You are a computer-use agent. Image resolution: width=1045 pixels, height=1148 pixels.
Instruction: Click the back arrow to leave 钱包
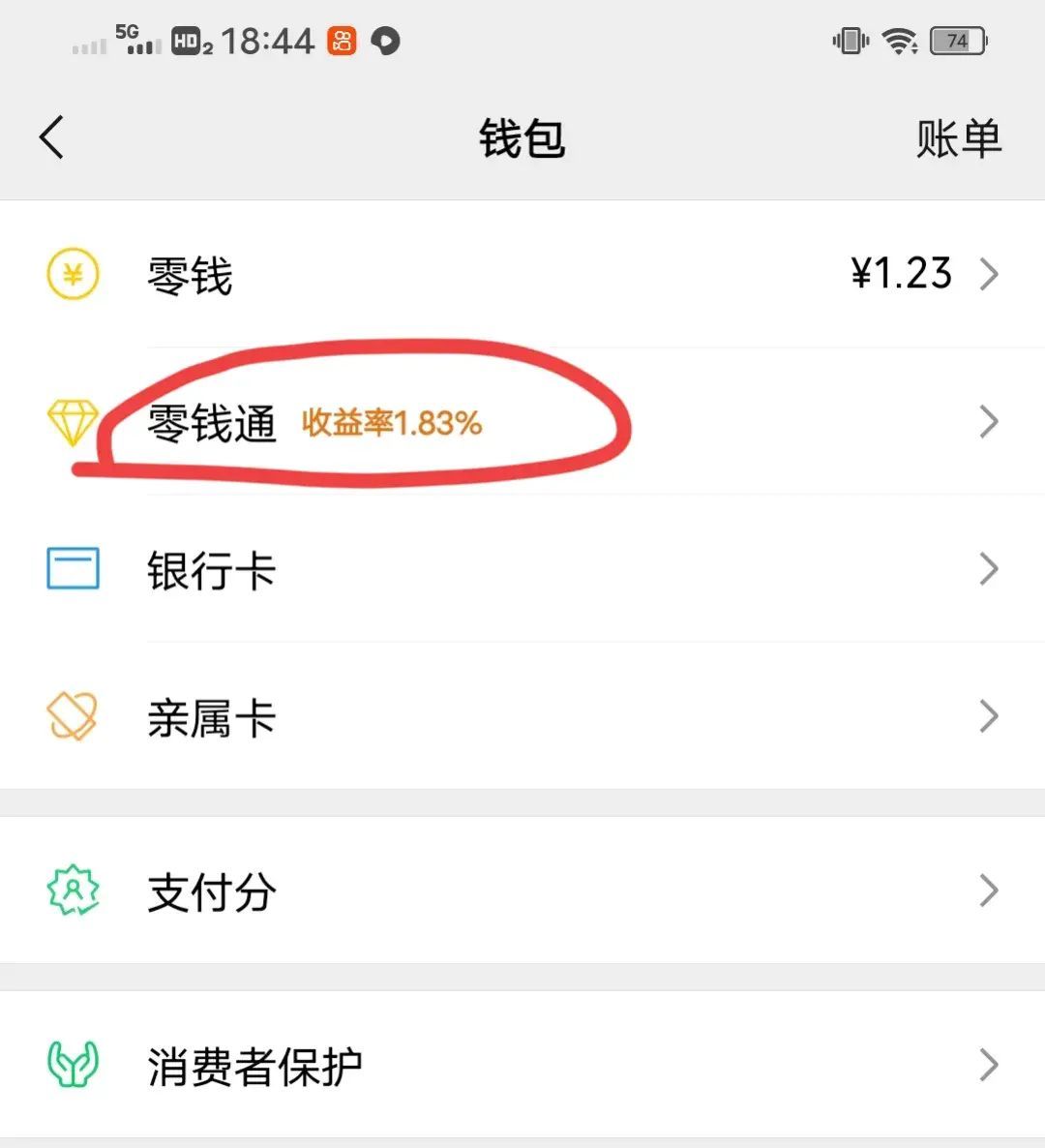point(52,138)
